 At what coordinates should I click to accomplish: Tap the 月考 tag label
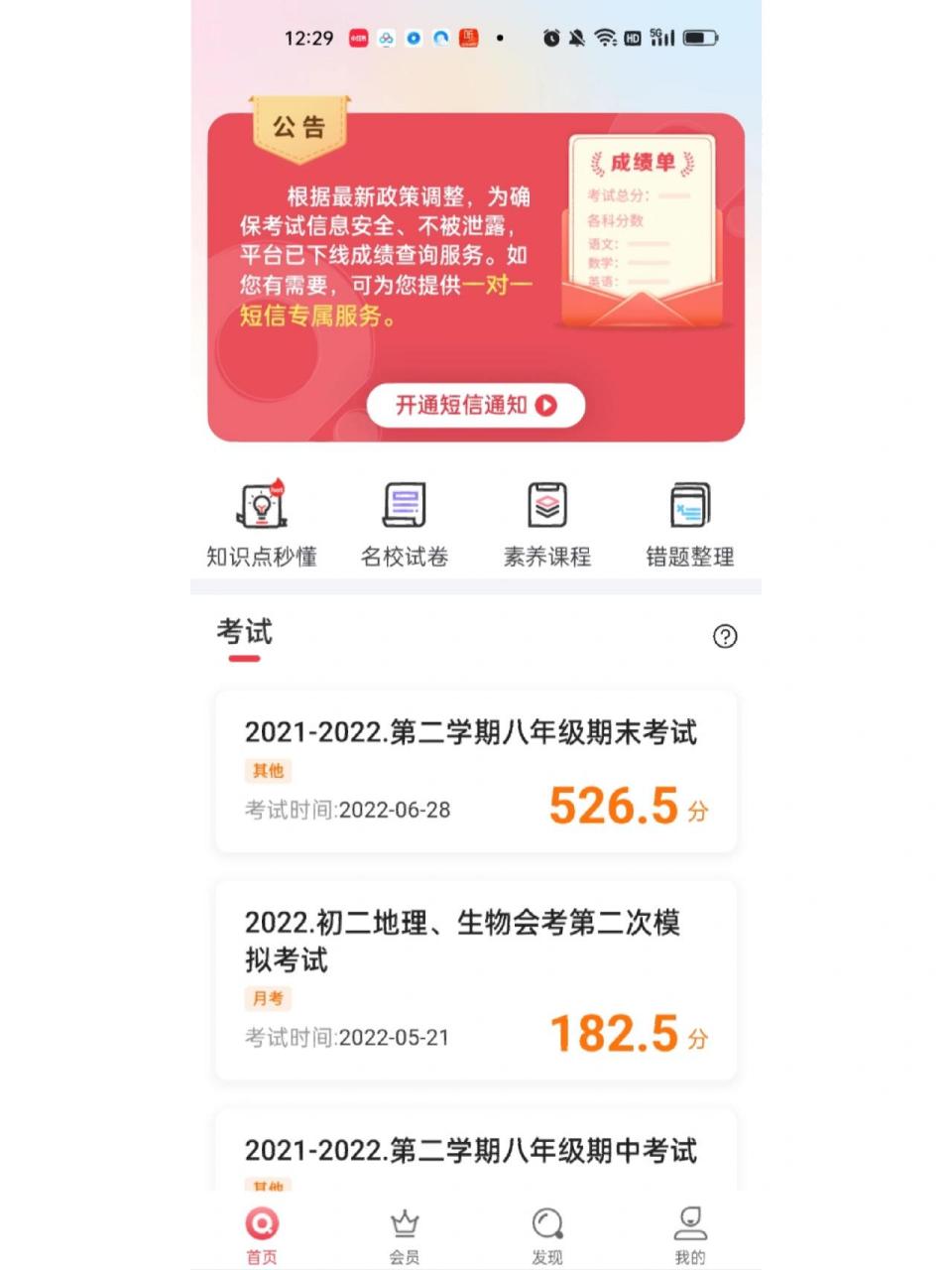267,999
